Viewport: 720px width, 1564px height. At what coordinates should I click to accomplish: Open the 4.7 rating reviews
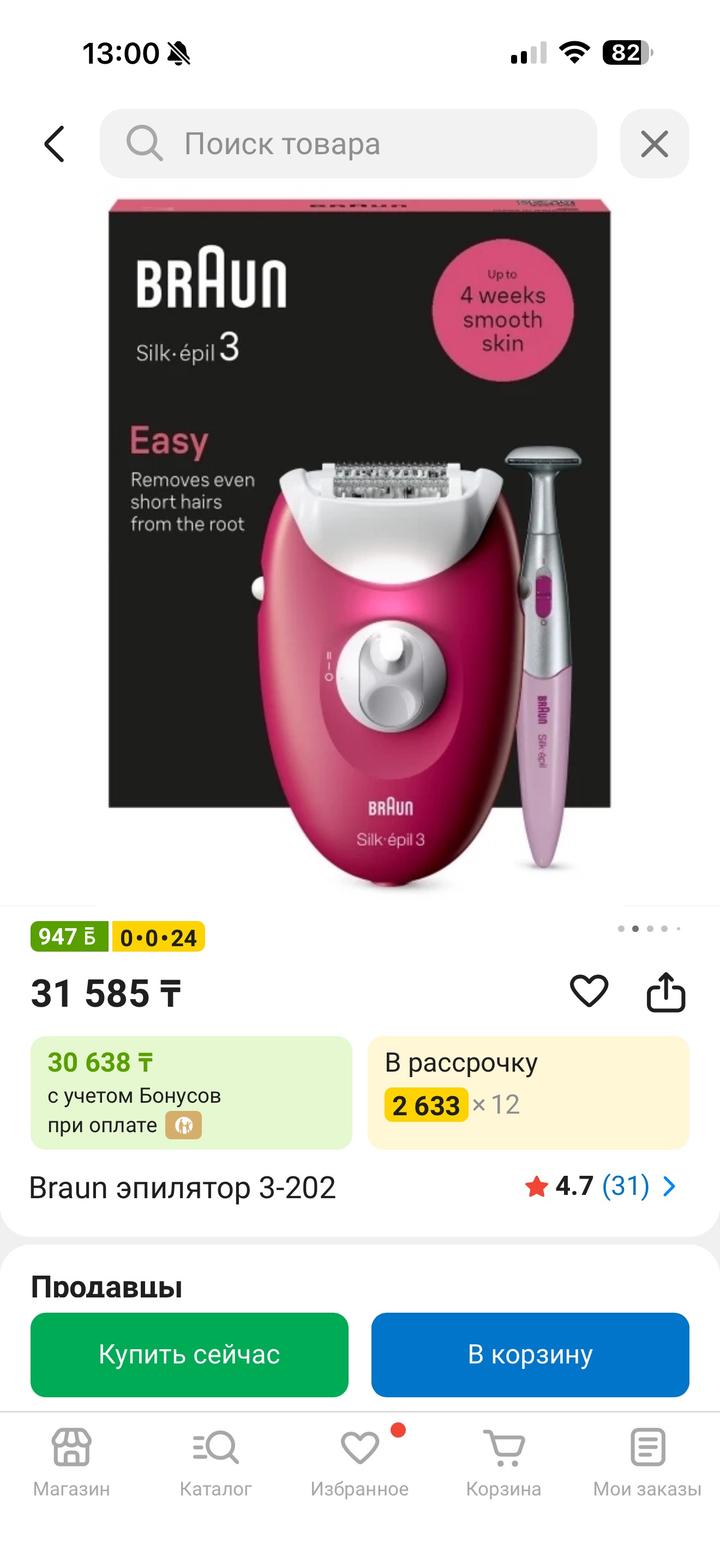click(x=600, y=1186)
